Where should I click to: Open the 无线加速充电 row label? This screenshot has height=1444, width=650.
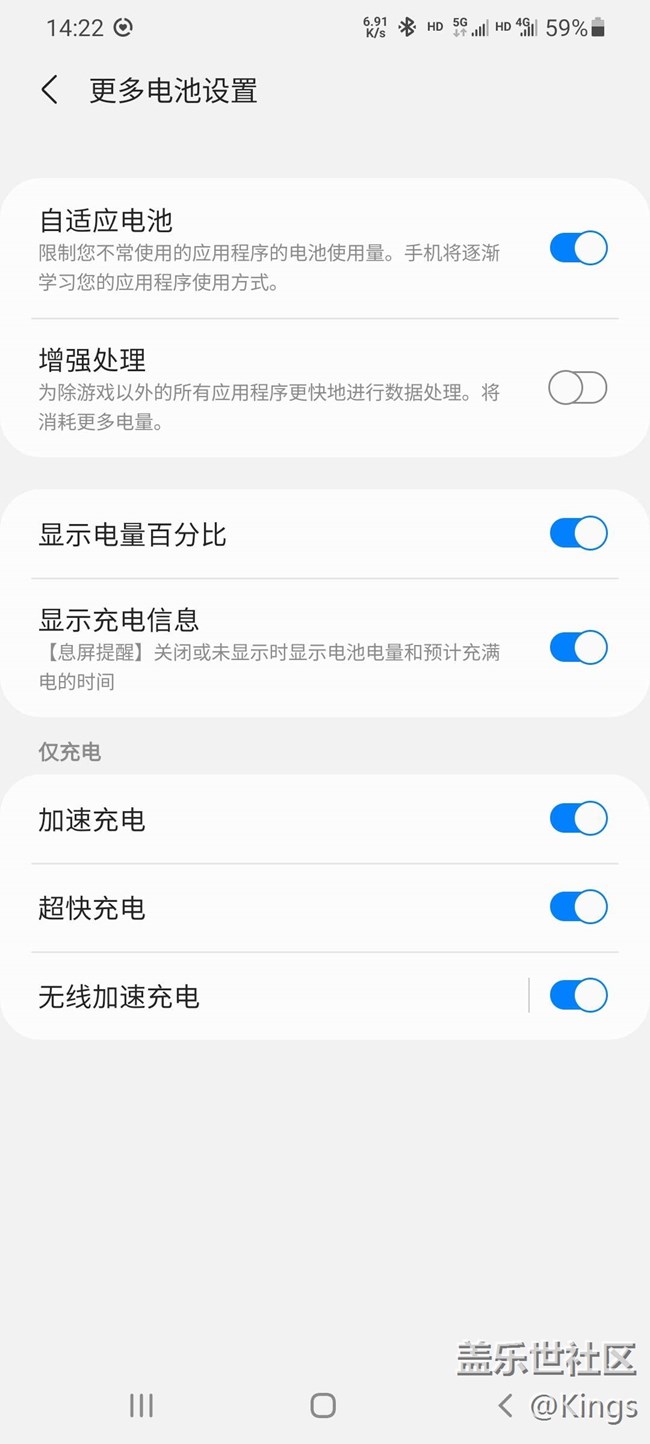(119, 997)
